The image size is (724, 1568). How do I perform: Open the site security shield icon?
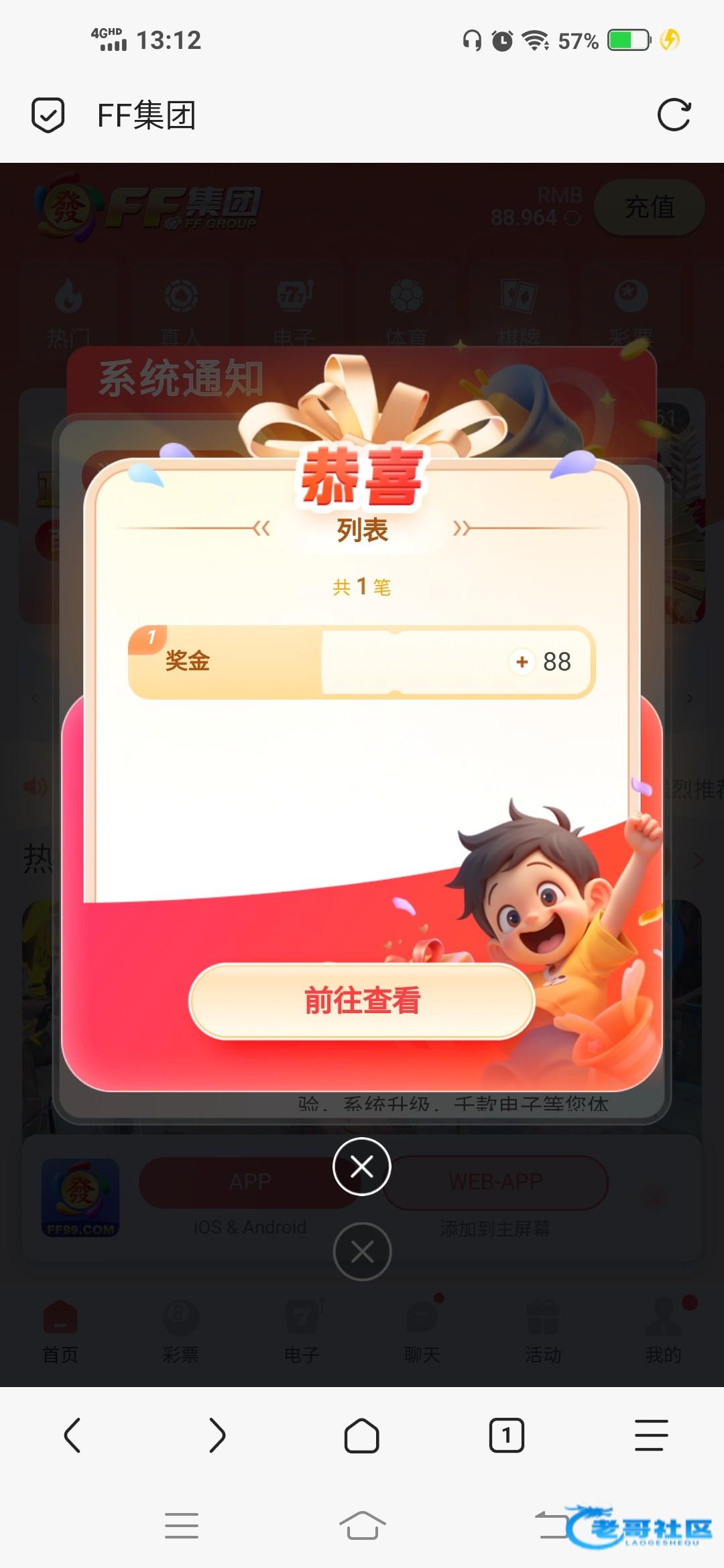pos(48,115)
